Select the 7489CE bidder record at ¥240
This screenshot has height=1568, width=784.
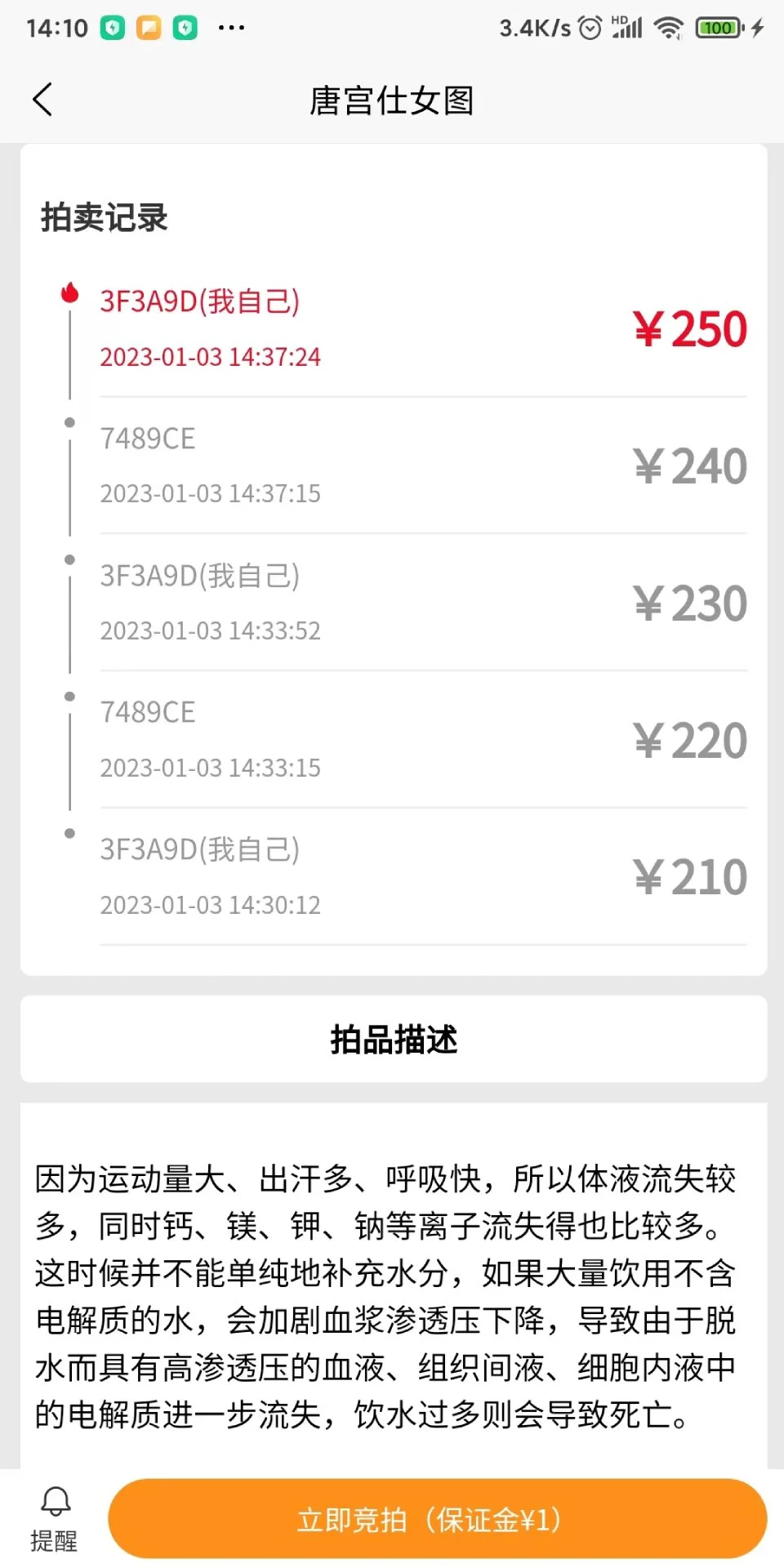(x=148, y=438)
